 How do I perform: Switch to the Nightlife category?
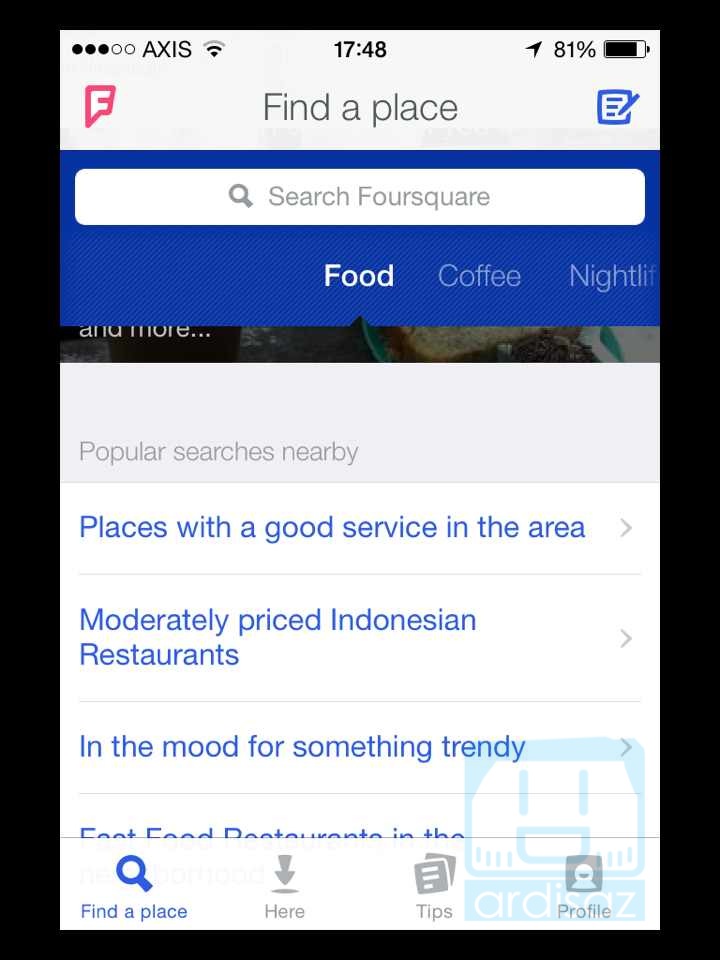pyautogui.click(x=612, y=276)
